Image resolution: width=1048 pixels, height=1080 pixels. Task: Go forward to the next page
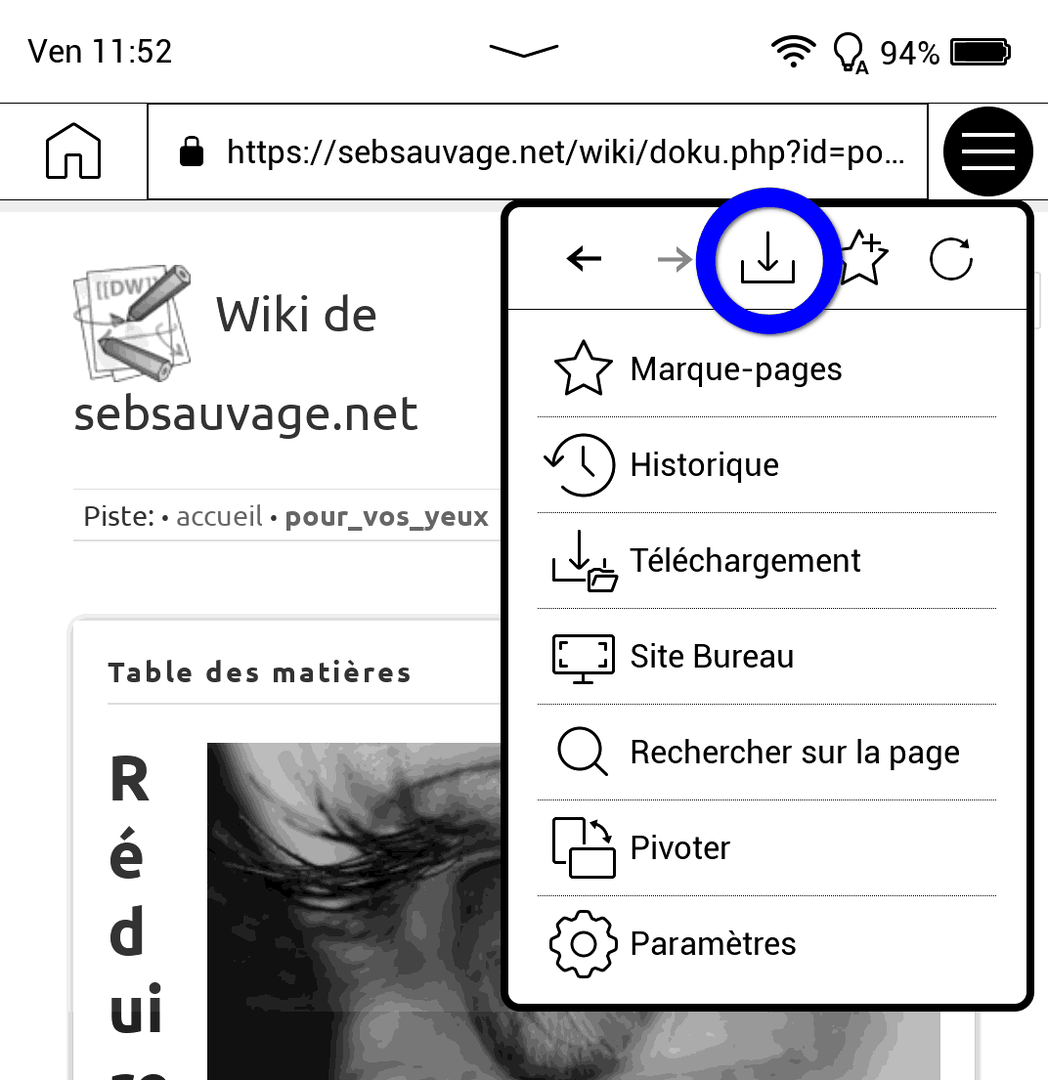pyautogui.click(x=675, y=260)
